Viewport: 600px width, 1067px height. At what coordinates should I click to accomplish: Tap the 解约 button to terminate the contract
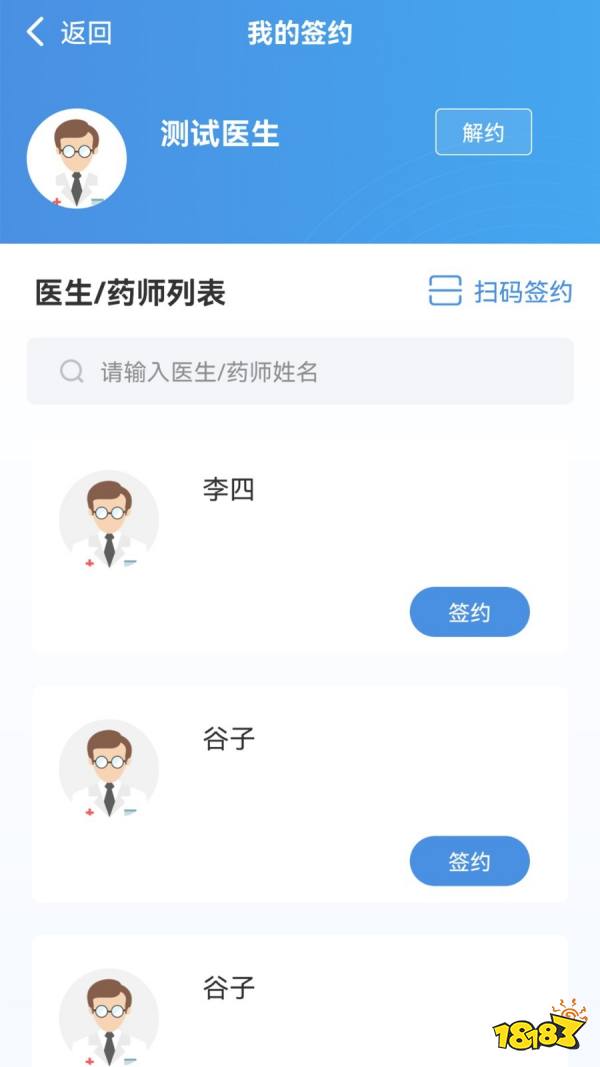(x=483, y=132)
